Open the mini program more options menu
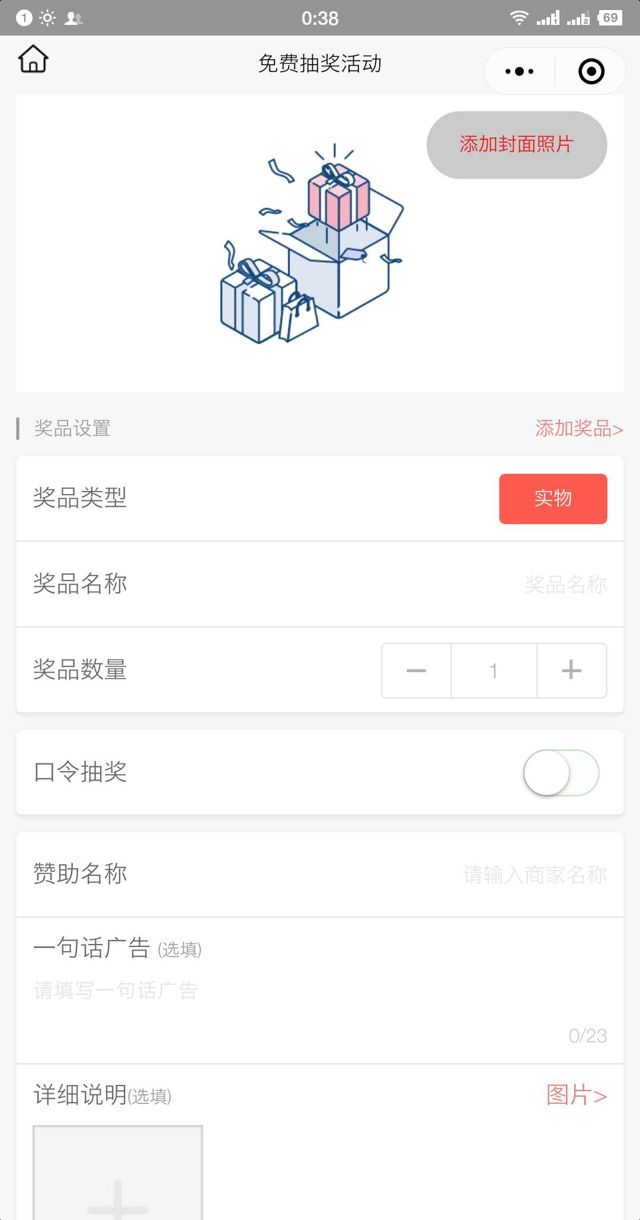The width and height of the screenshot is (640, 1220). click(x=520, y=72)
